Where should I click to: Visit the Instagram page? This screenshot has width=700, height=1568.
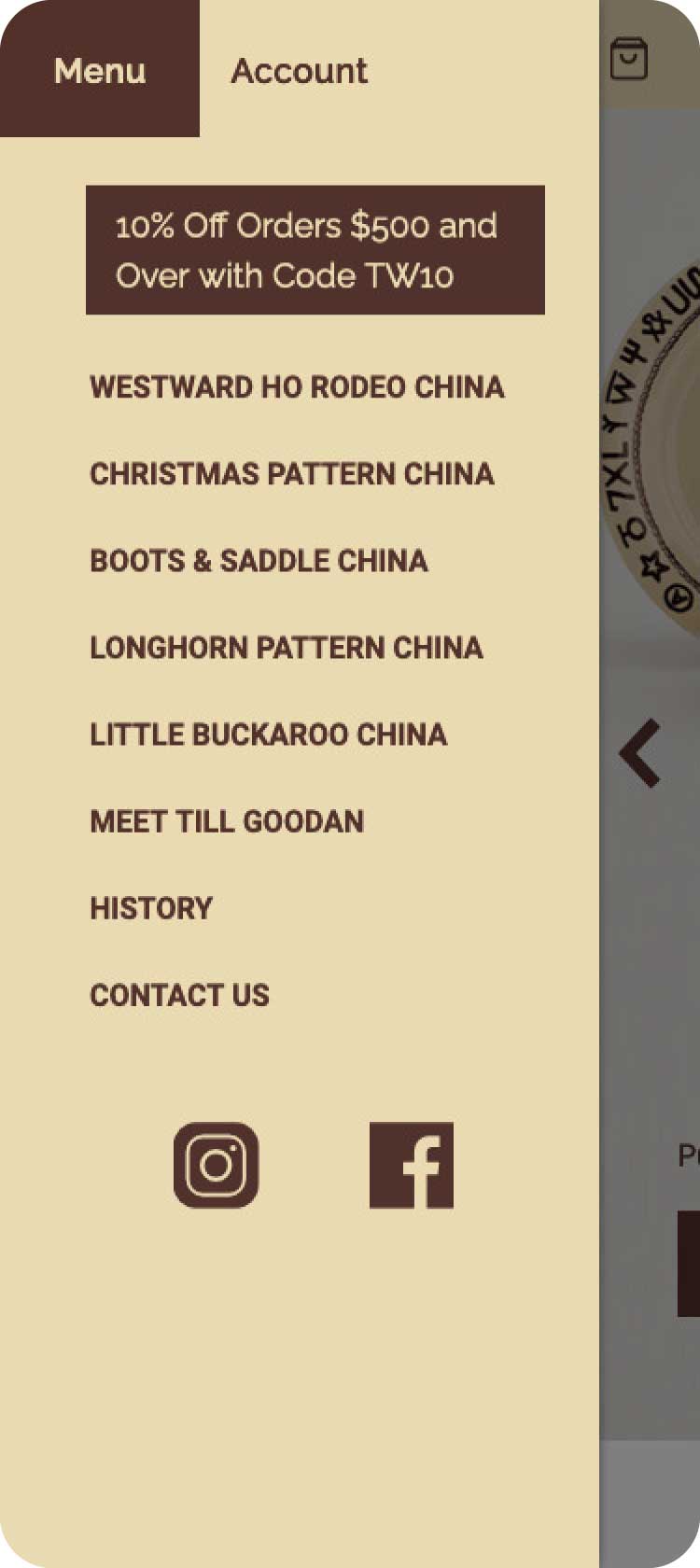(216, 1165)
